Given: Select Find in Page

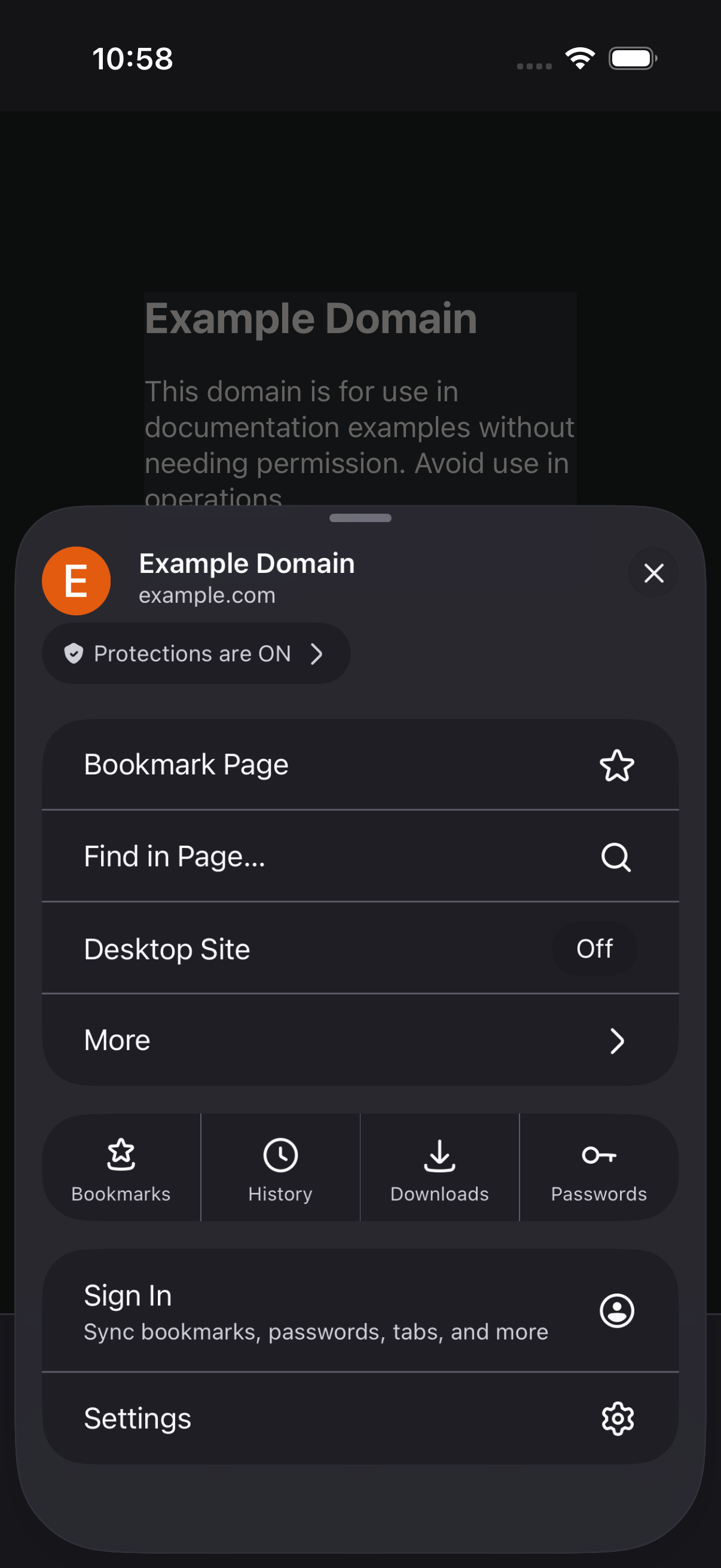Looking at the screenshot, I should [360, 856].
